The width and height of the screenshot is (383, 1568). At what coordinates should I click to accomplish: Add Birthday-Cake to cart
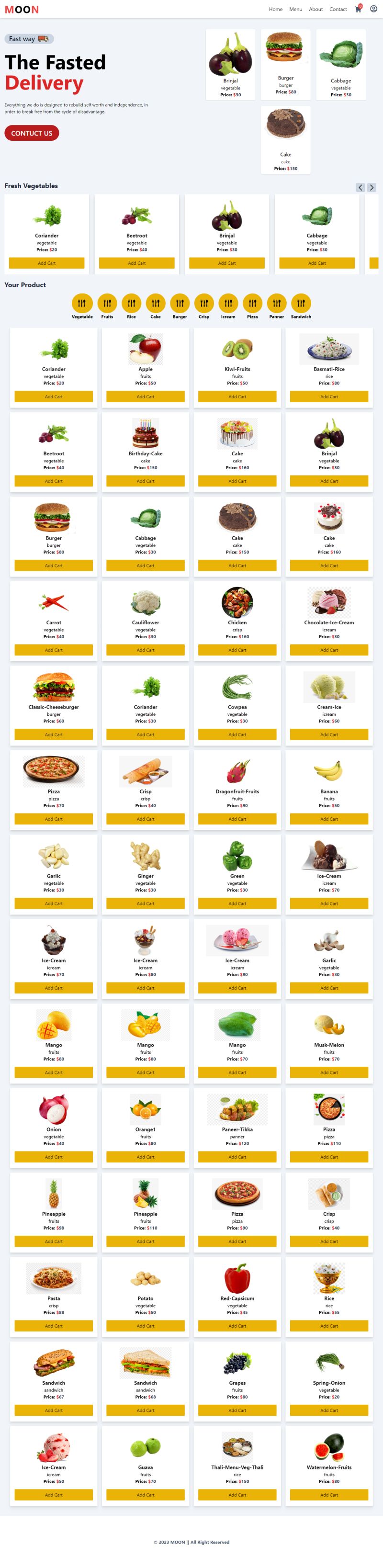(x=145, y=481)
